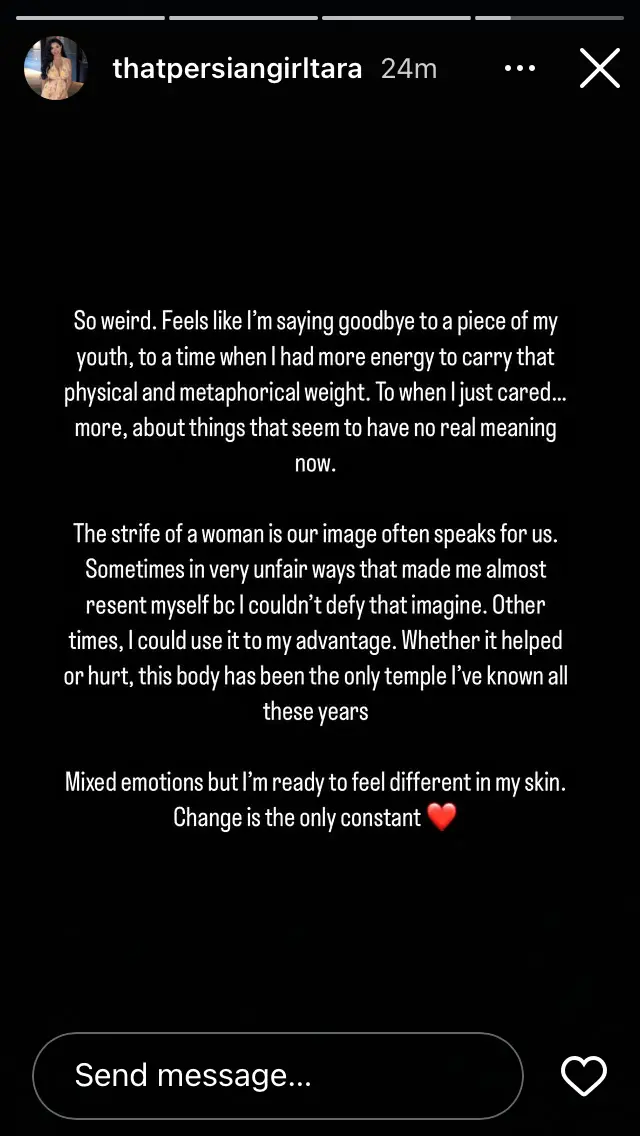Viewport: 640px width, 1136px height.
Task: Open the three-dot story options menu
Action: pos(519,69)
